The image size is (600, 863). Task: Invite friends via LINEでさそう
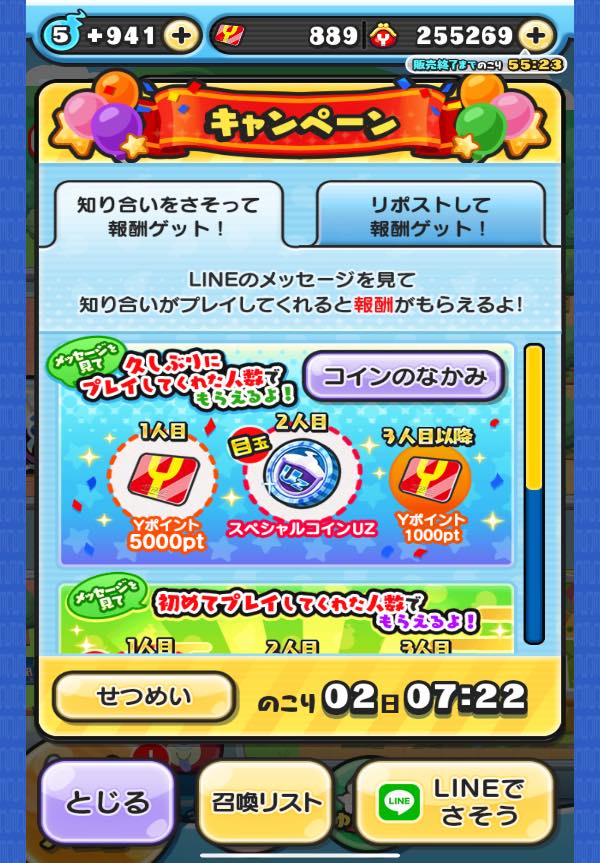455,802
